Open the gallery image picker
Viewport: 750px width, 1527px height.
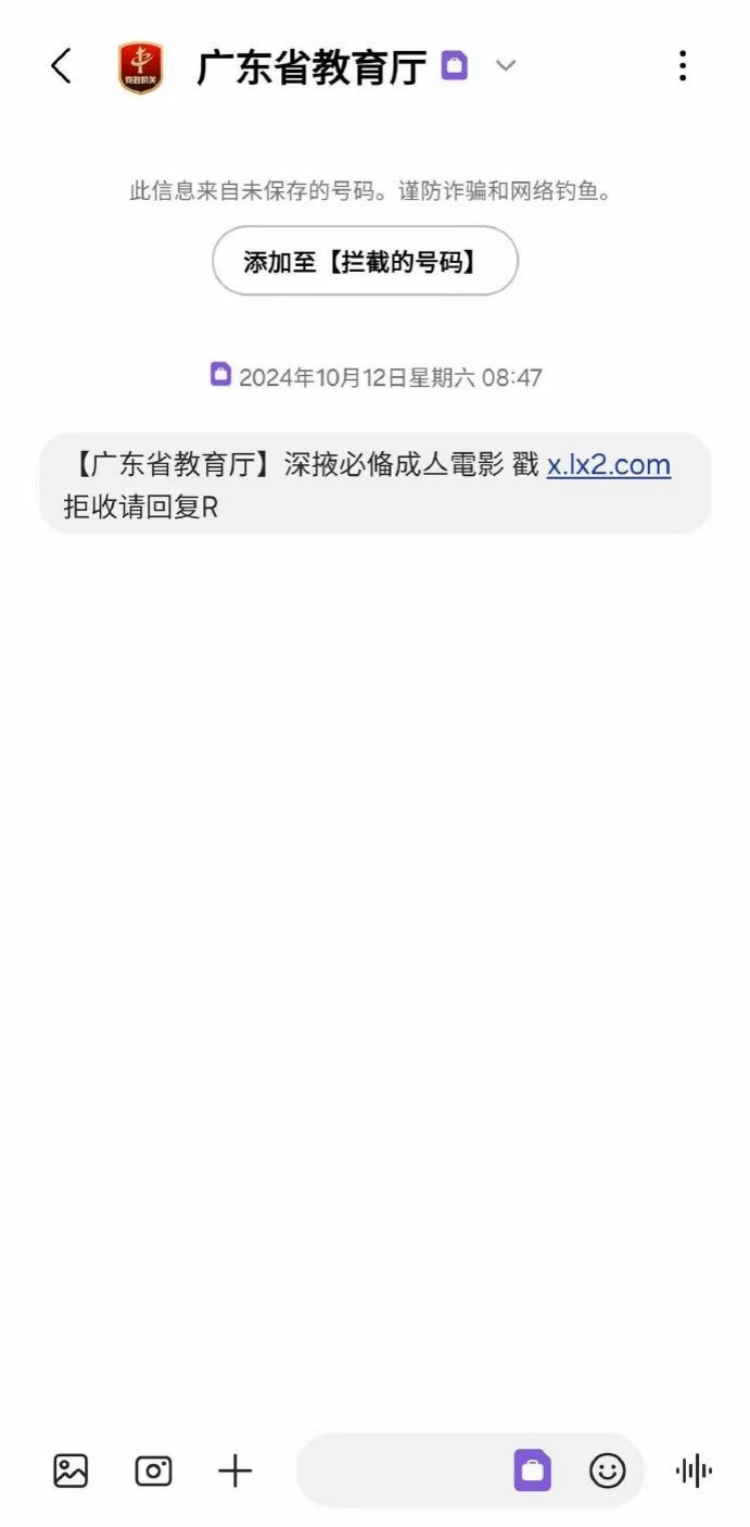[x=70, y=1470]
